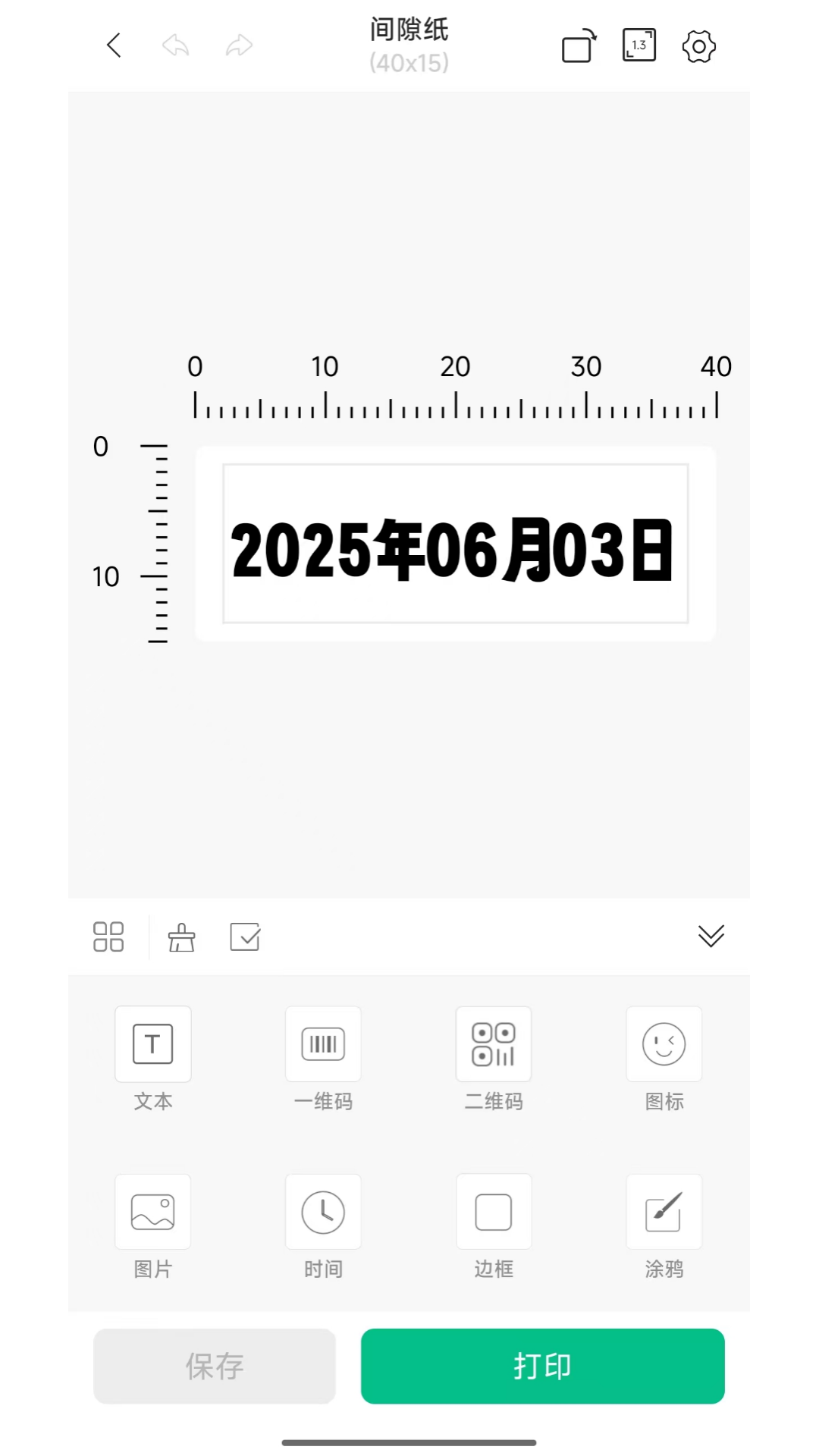Screen dimensions: 819x1456
Task: Insert a 图片 picture
Action: [153, 1212]
